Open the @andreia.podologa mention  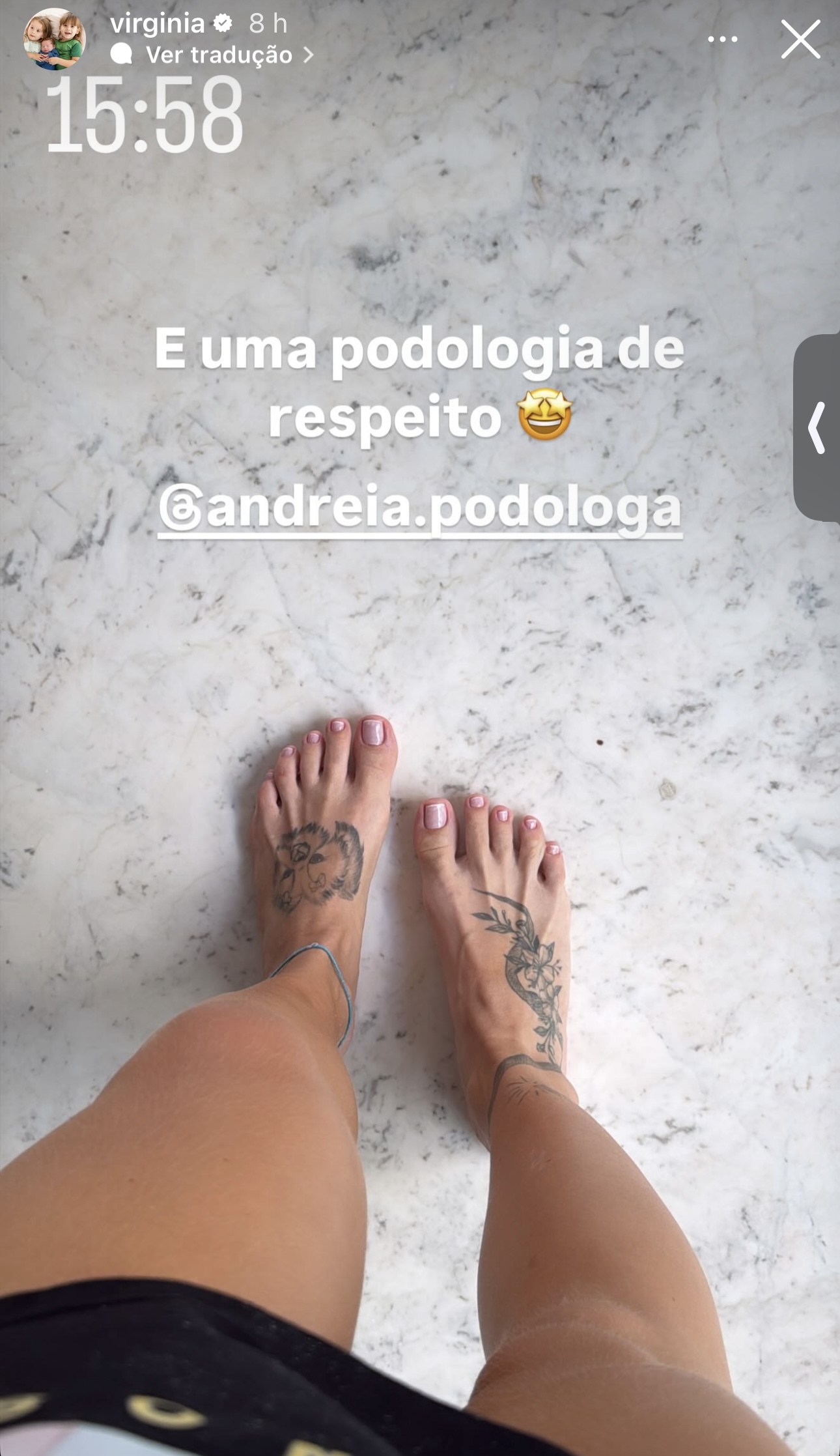(420, 509)
